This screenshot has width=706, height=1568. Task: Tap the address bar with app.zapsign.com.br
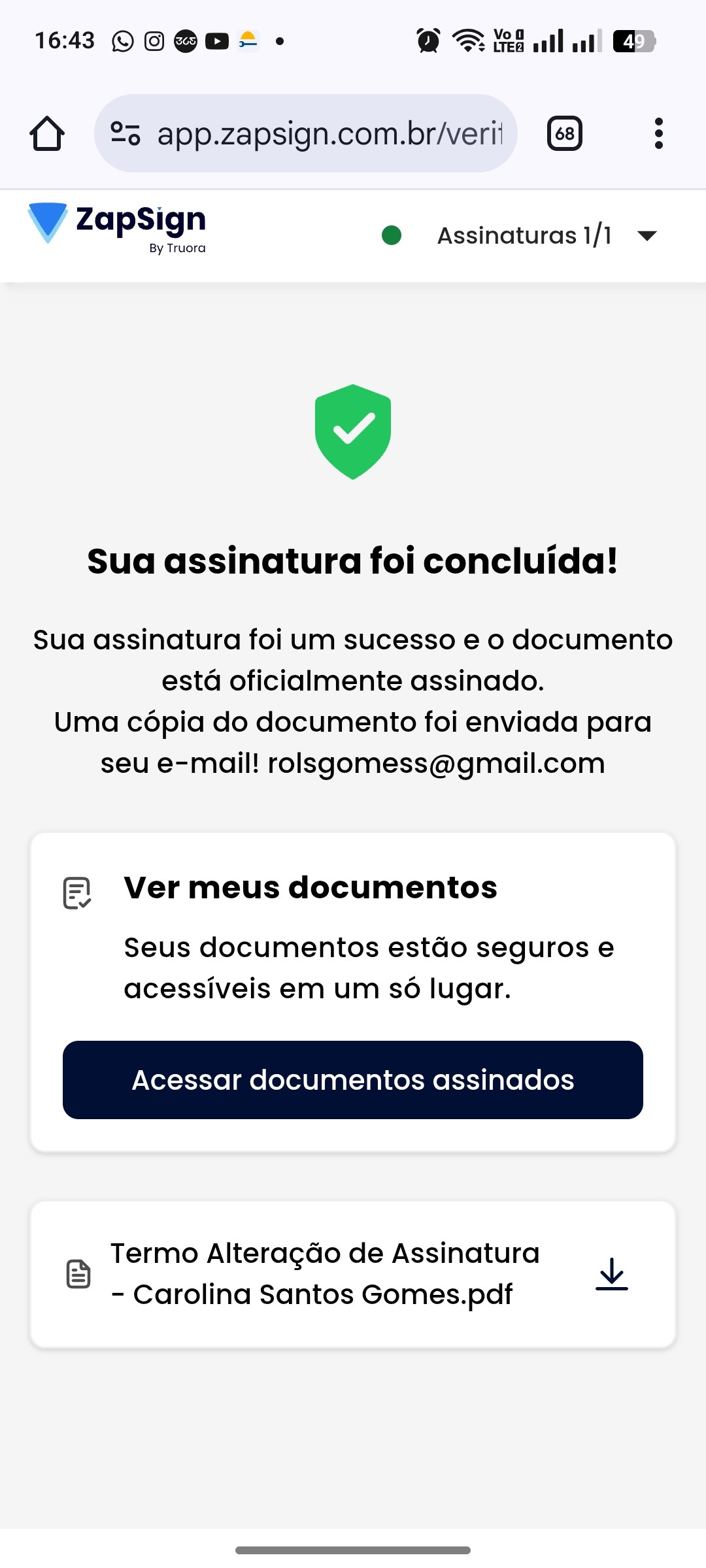[329, 134]
